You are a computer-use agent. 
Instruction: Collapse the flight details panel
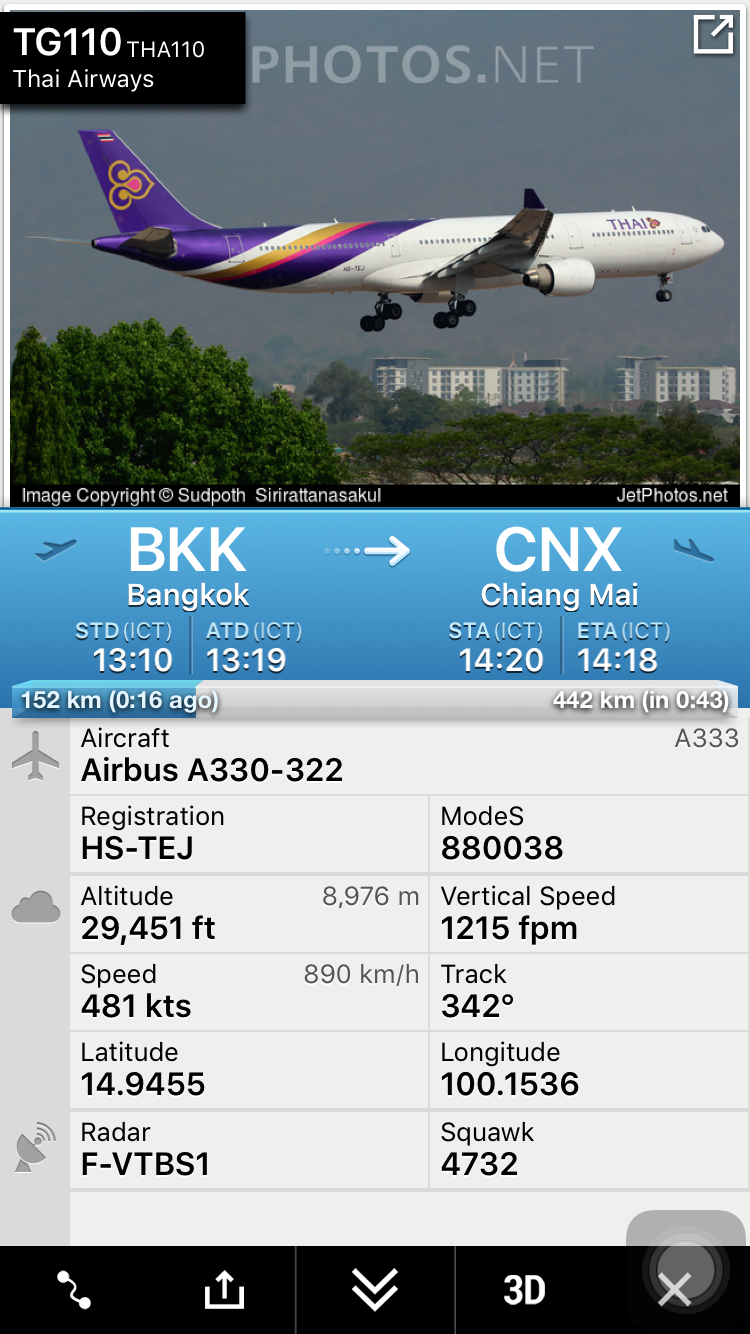(x=375, y=1289)
